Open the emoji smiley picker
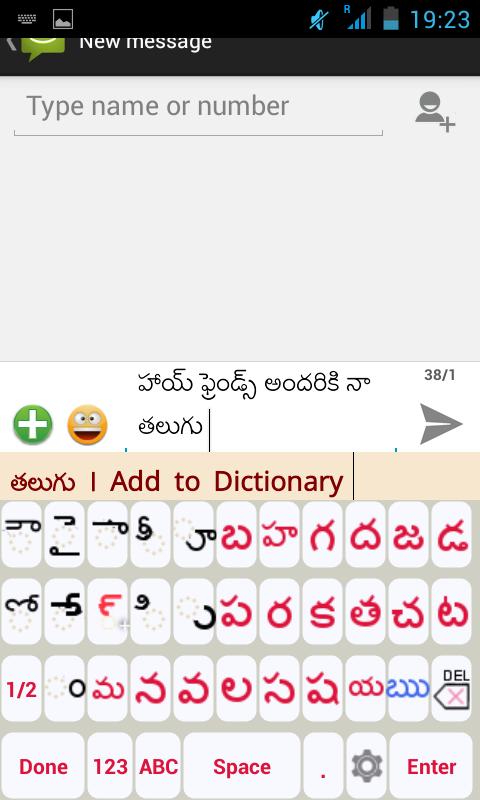480x800 pixels. 87,424
